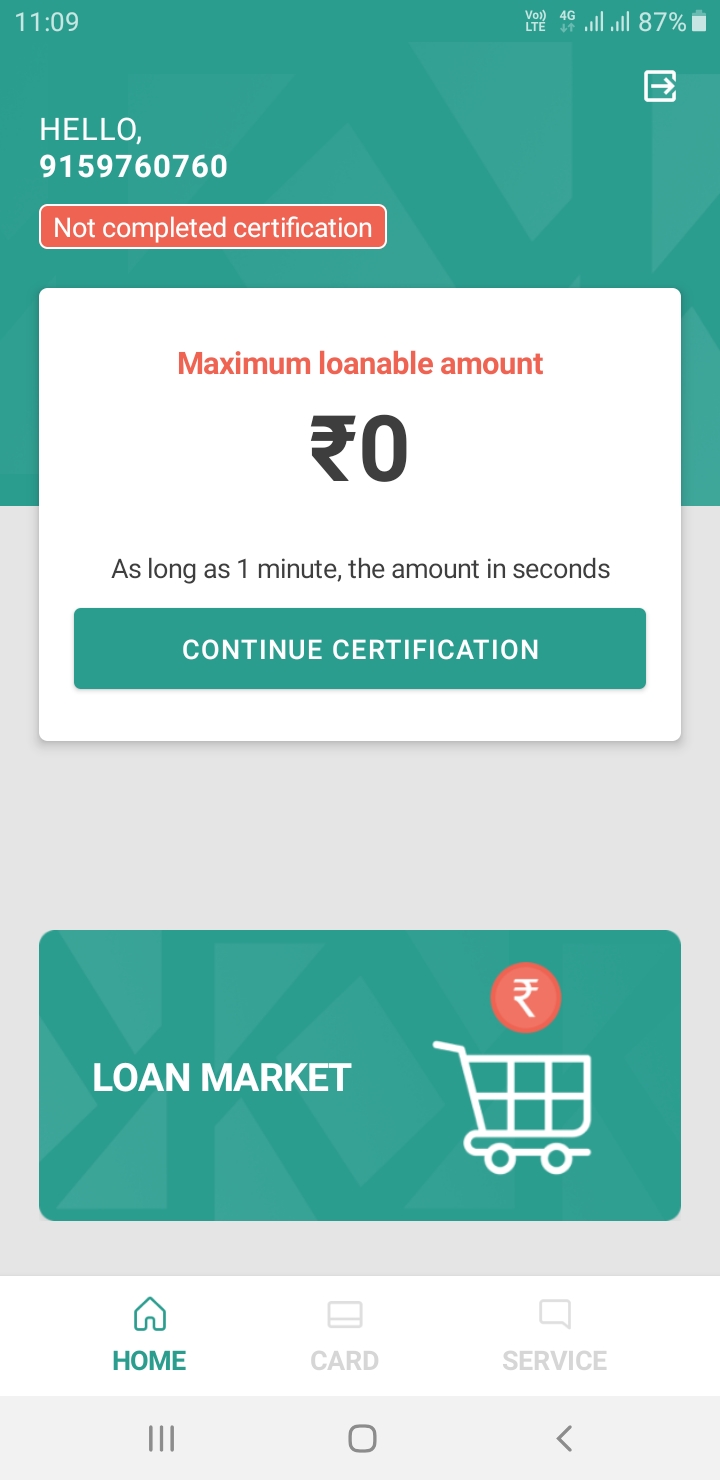
Task: Open the Loan Market card
Action: 360,1075
